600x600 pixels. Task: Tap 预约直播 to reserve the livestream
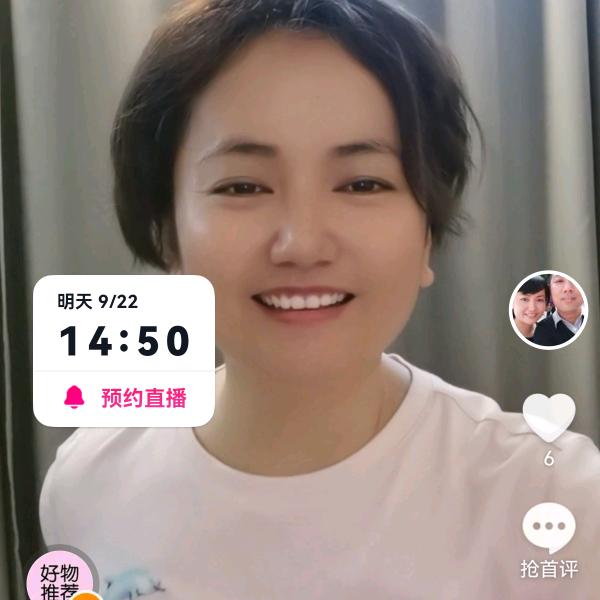coord(124,398)
